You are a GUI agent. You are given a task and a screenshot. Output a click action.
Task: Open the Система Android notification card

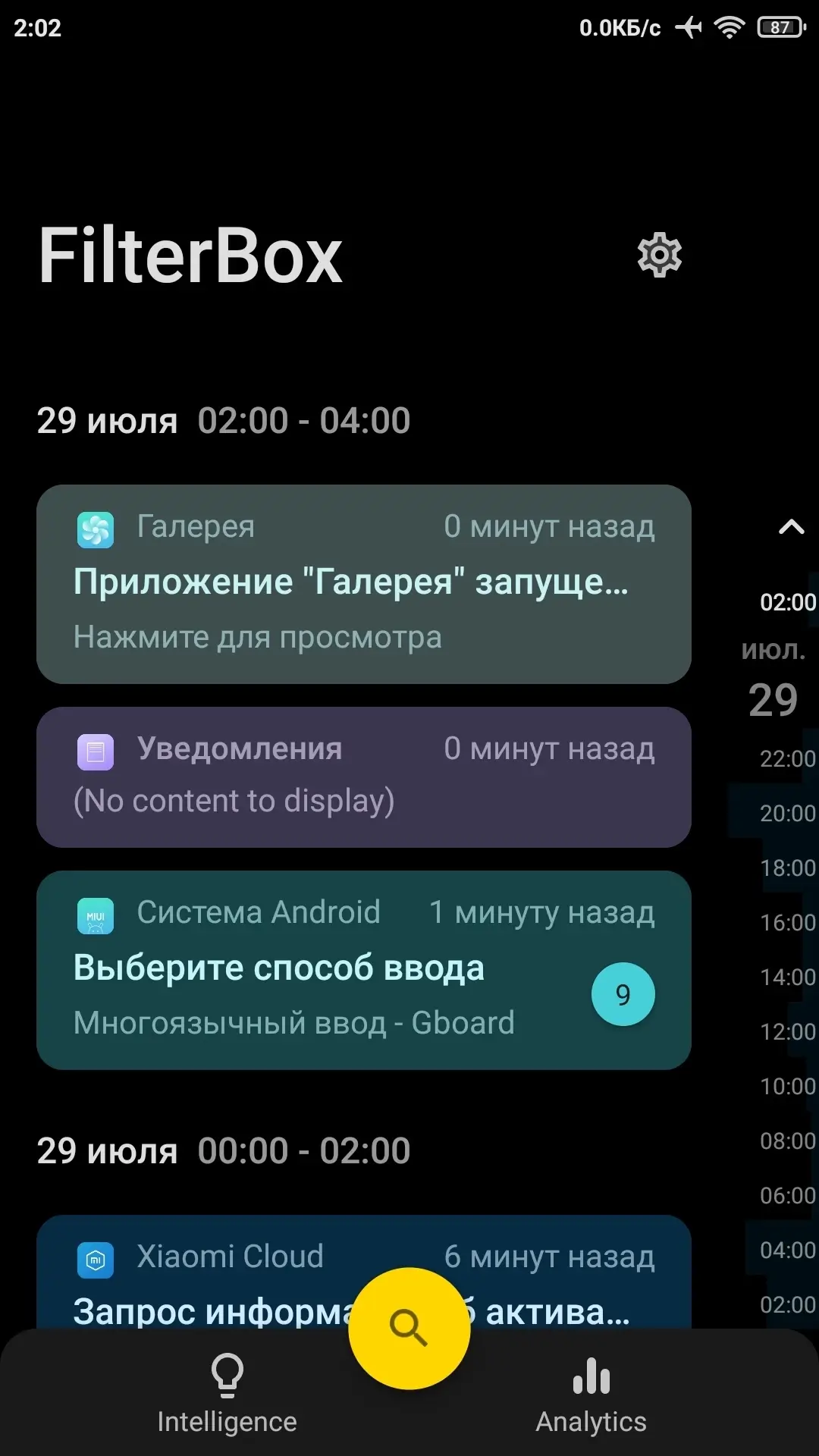364,970
